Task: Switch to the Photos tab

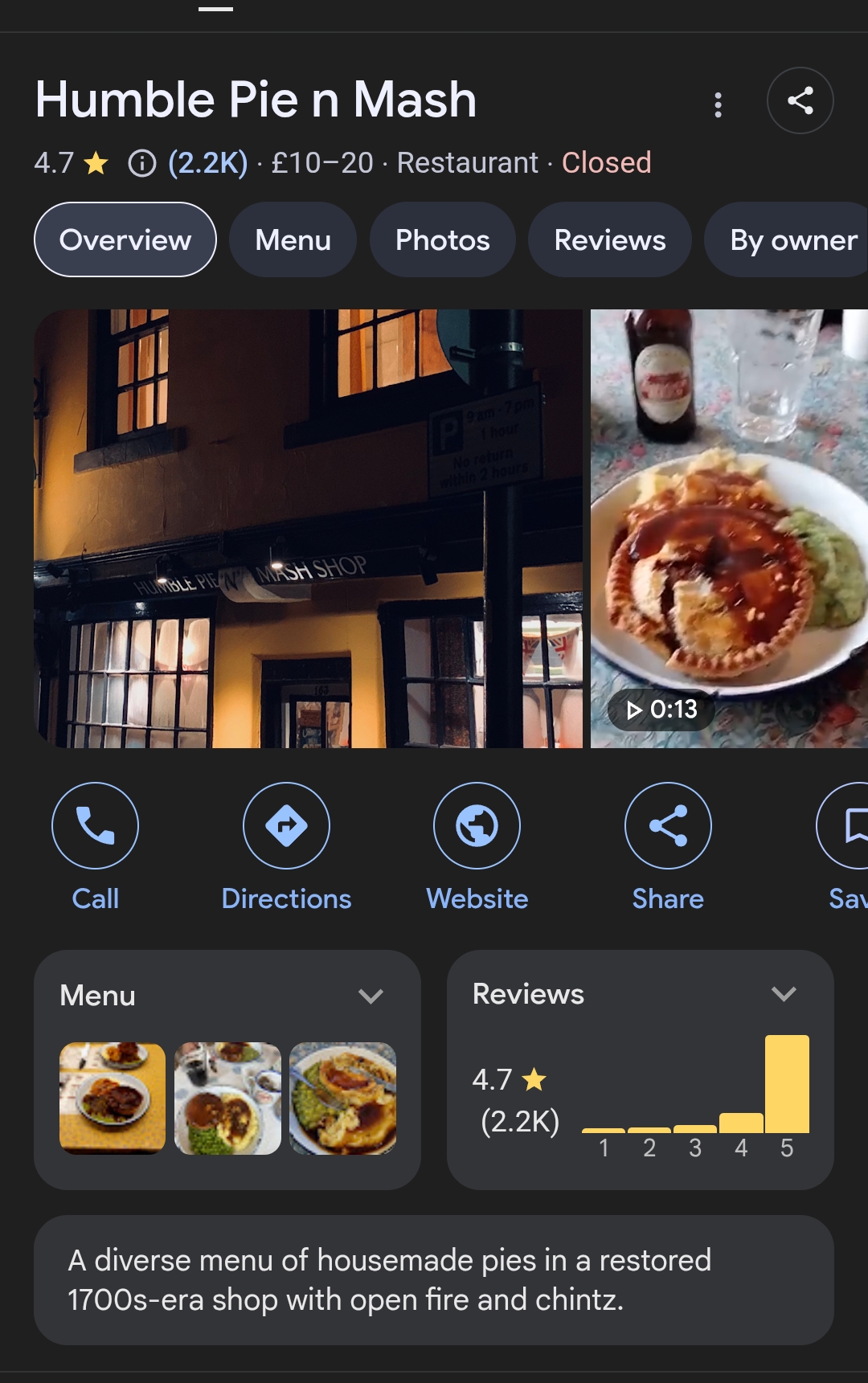Action: click(x=442, y=239)
